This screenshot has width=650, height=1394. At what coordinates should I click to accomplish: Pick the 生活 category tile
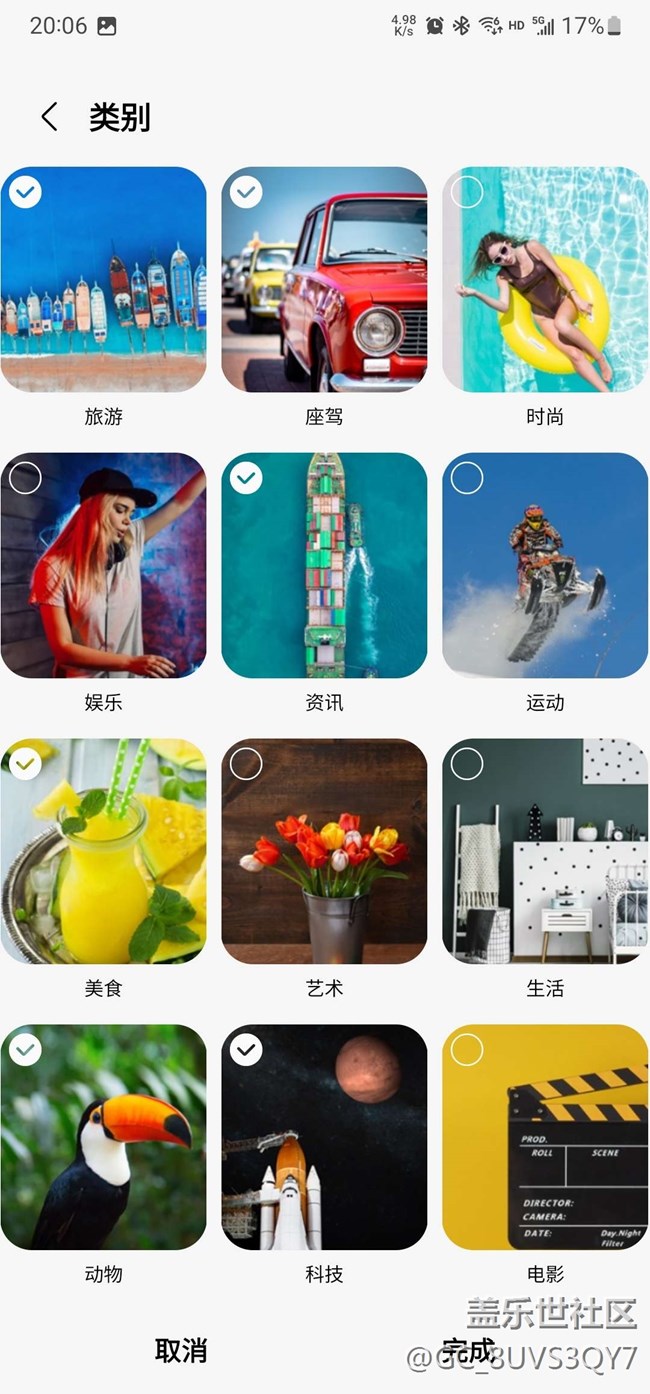click(545, 852)
